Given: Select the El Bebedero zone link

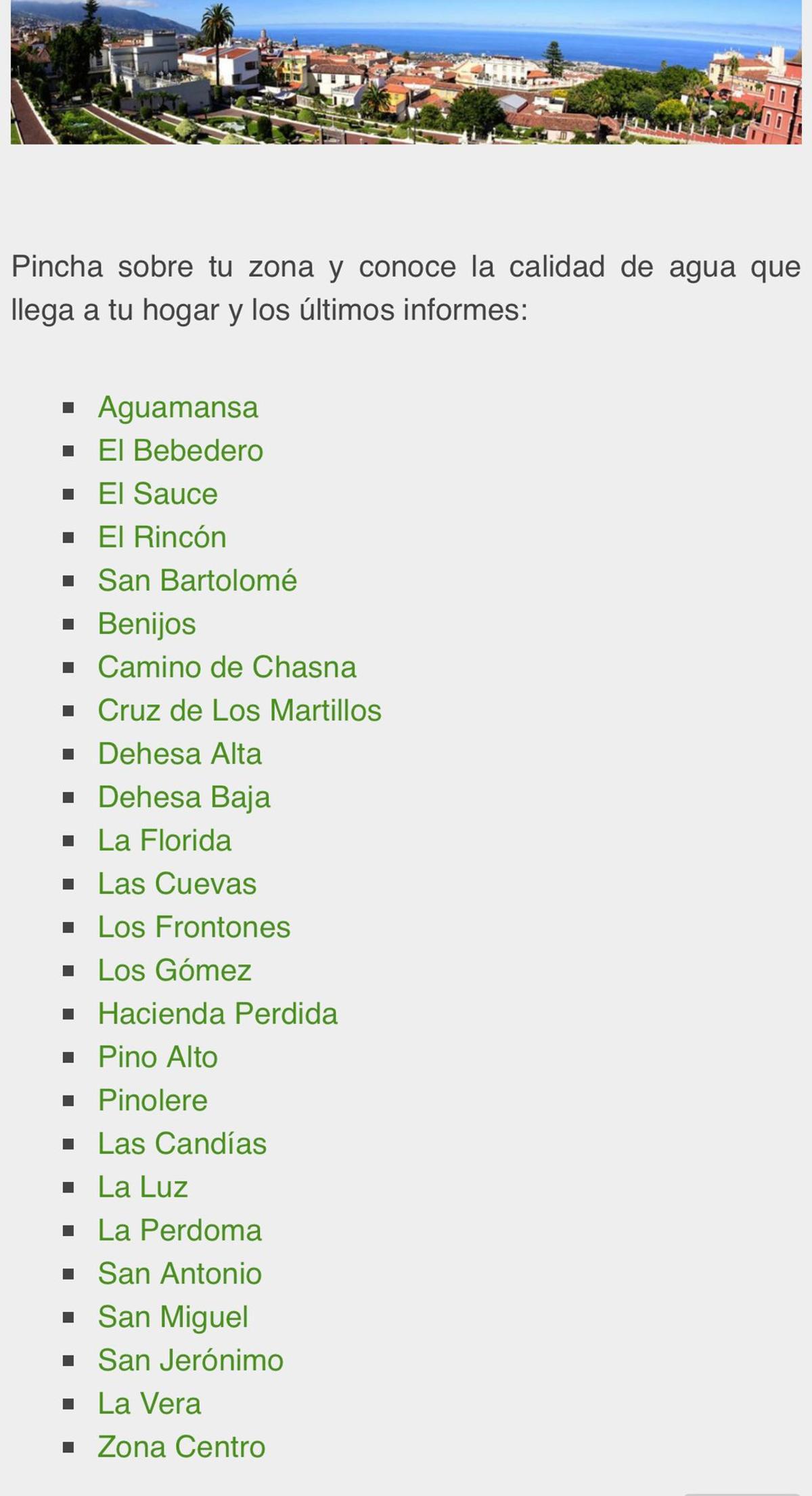Looking at the screenshot, I should [180, 451].
